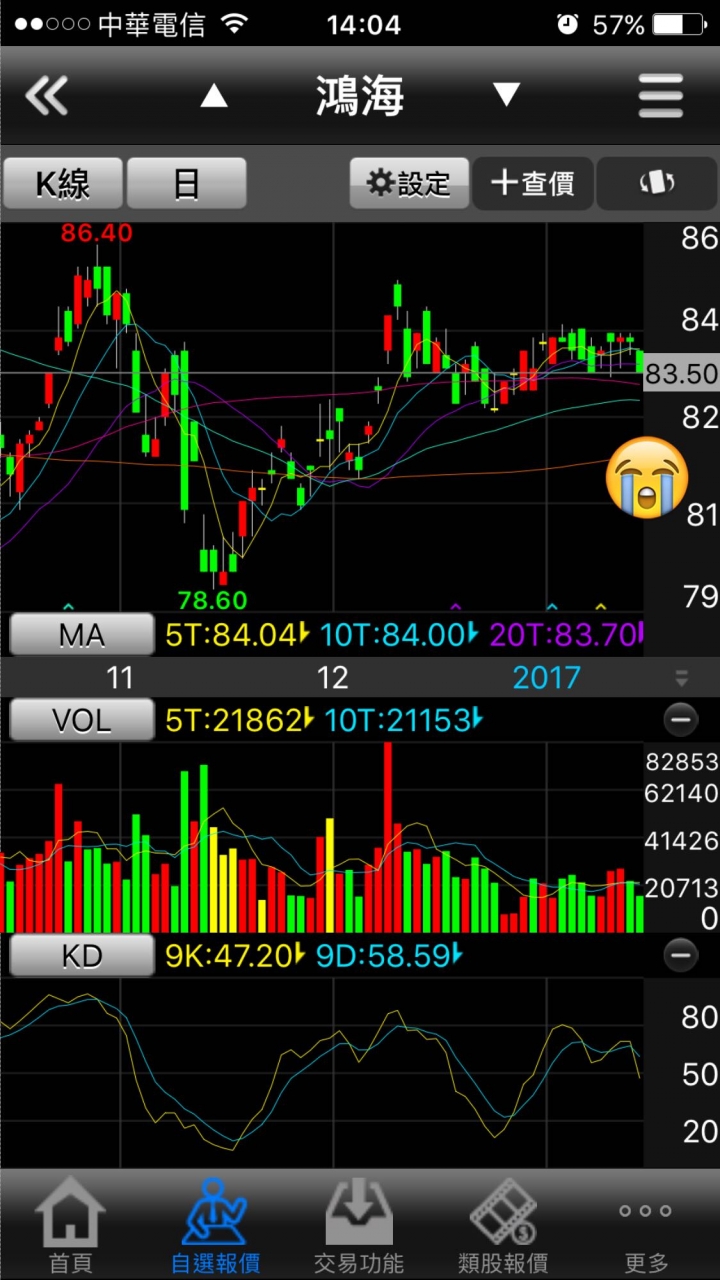Go back with the double-arrow icon
Screen dimensions: 720x1280
click(x=47, y=96)
